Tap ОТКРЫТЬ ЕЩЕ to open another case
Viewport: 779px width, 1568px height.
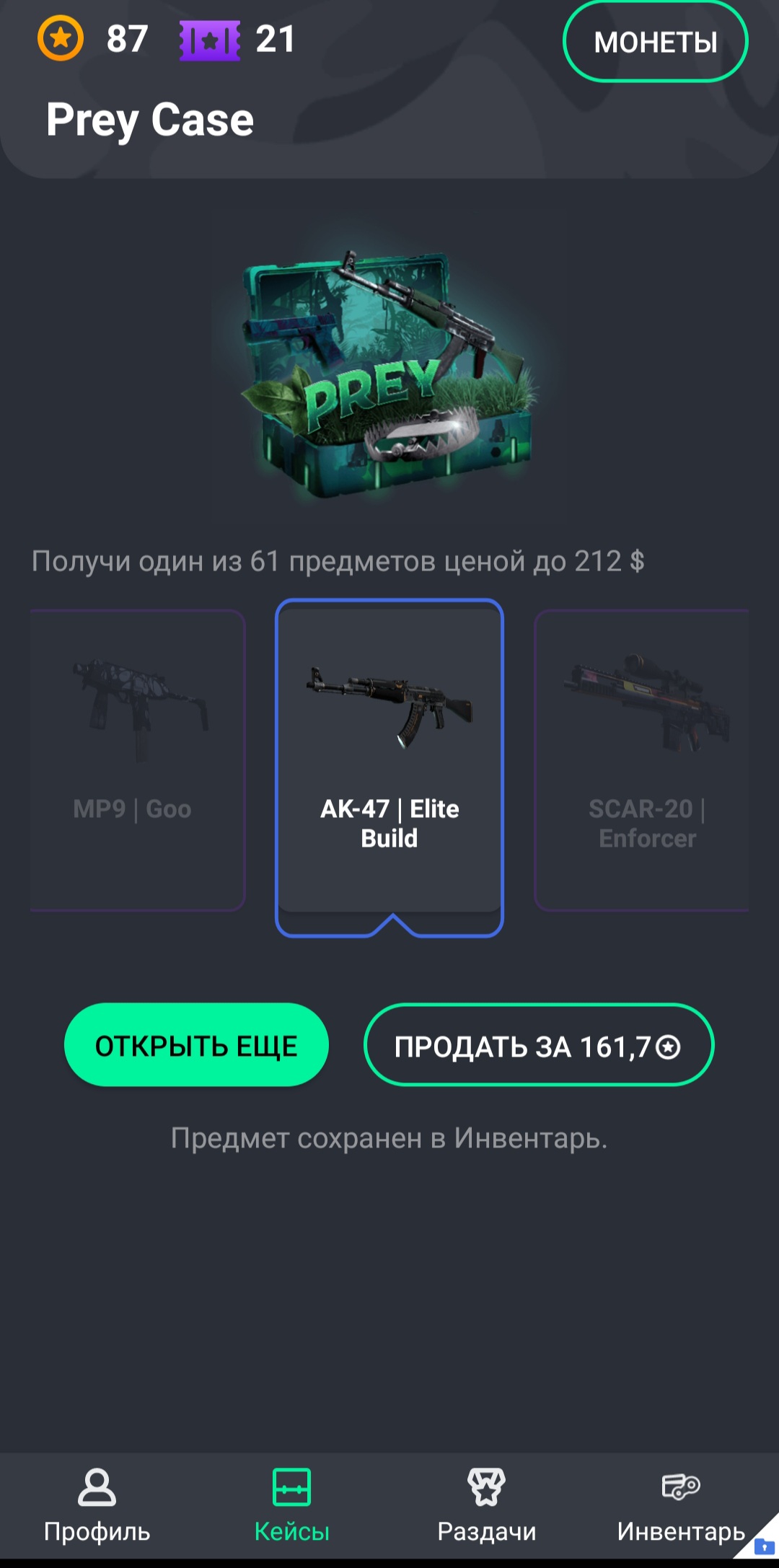pos(196,1045)
